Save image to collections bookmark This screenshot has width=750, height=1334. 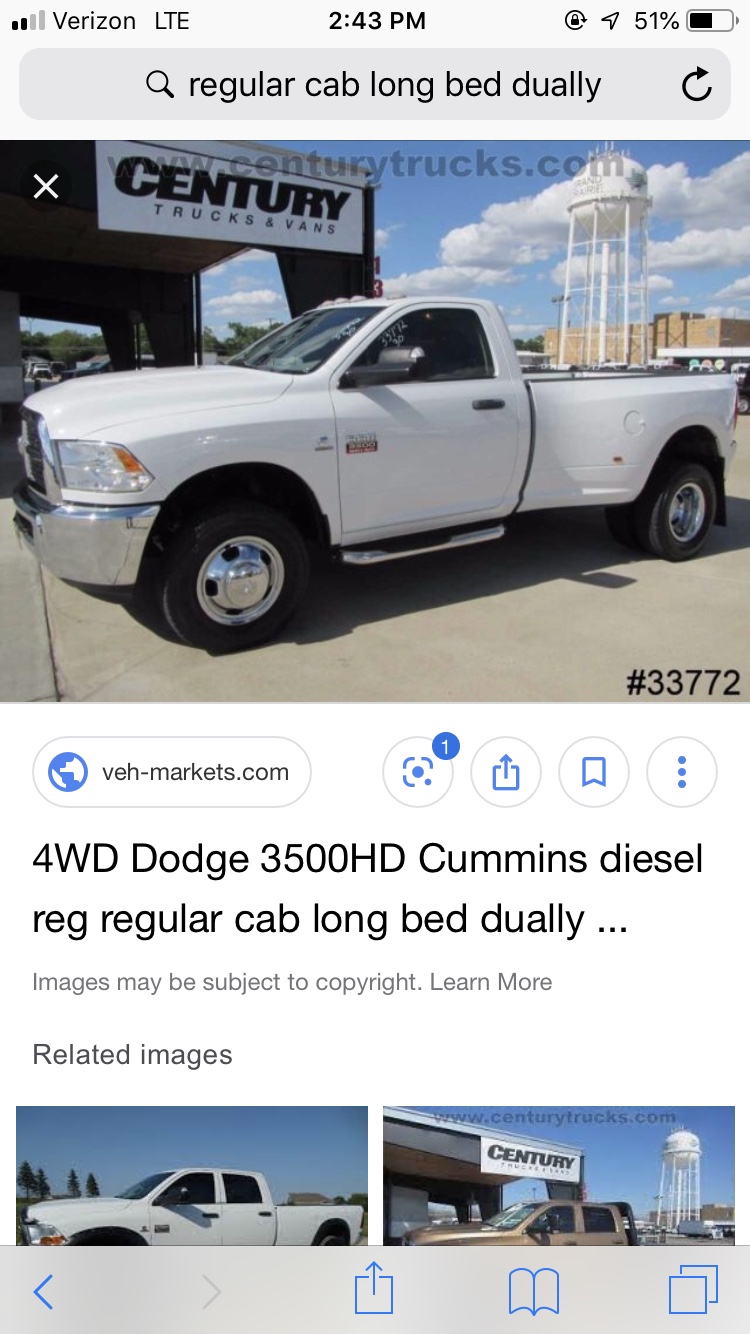click(594, 772)
